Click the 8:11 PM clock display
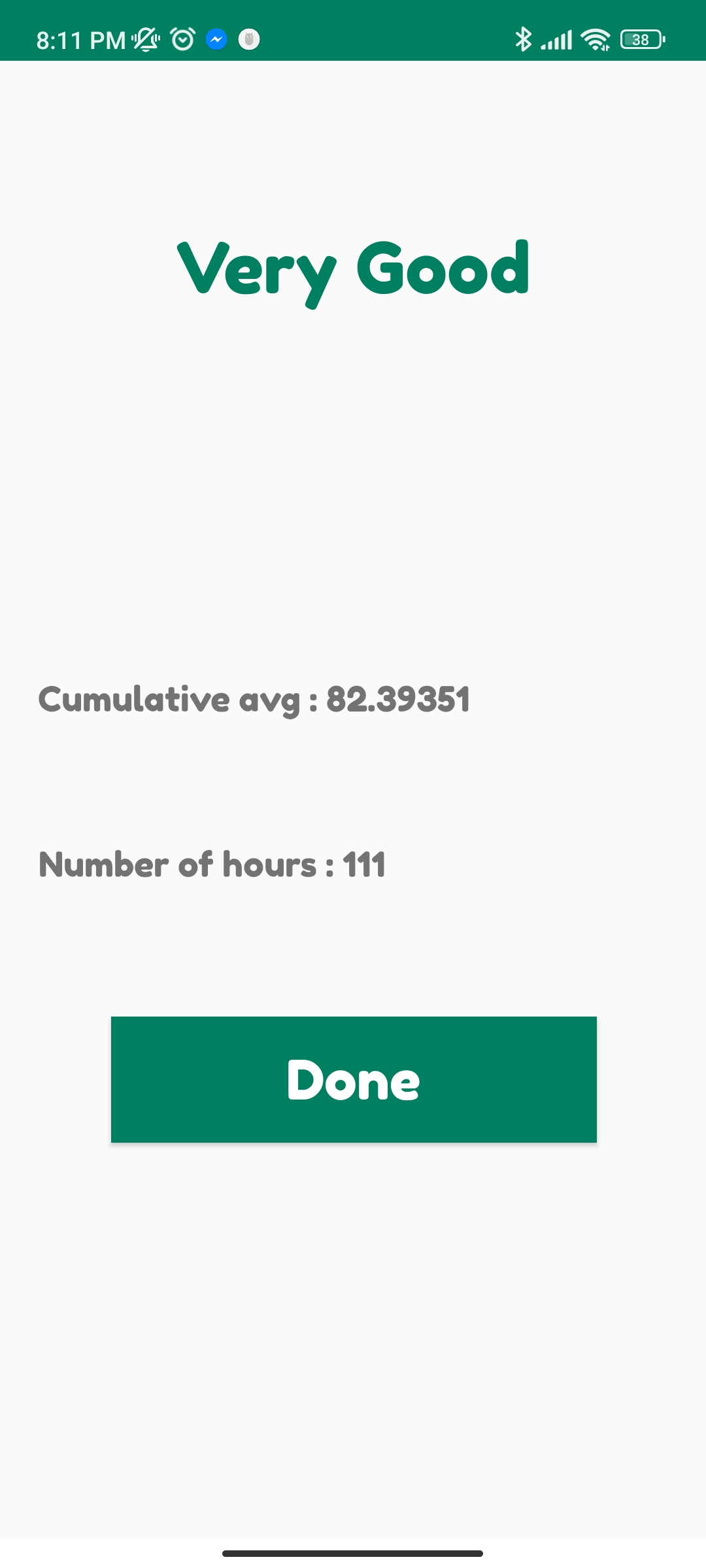706x1568 pixels. tap(80, 40)
